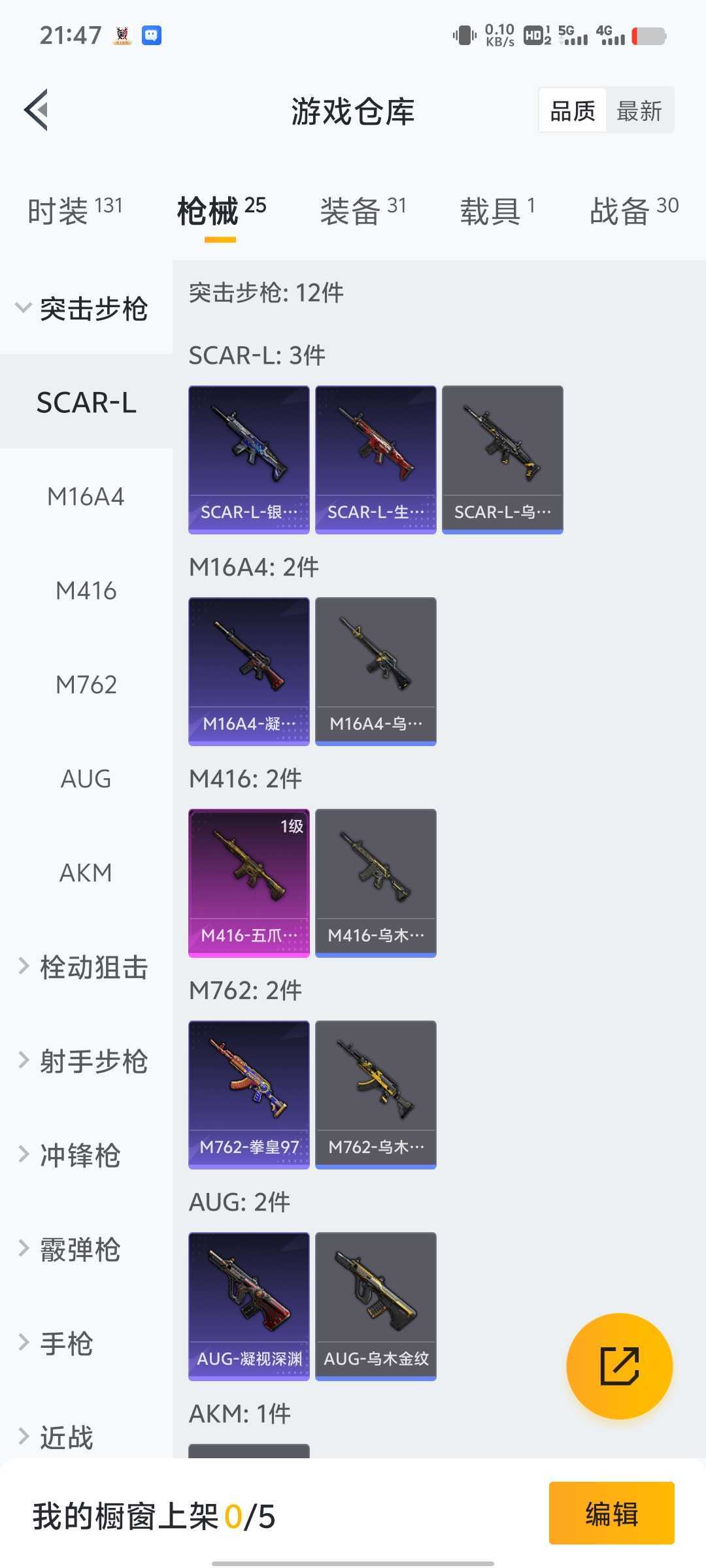This screenshot has width=706, height=1568.
Task: View the M416-五爪 1级 skin
Action: tap(248, 882)
